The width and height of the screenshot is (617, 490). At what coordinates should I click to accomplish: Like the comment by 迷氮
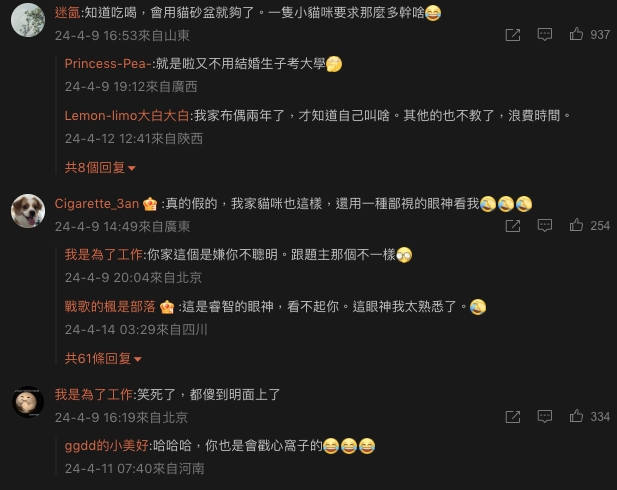[x=577, y=35]
